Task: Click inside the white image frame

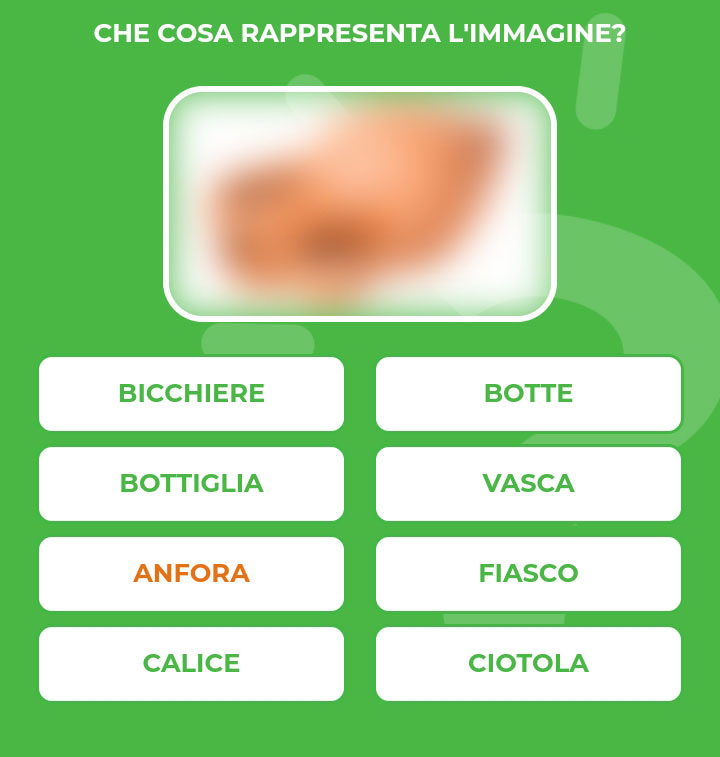Action: click(360, 203)
